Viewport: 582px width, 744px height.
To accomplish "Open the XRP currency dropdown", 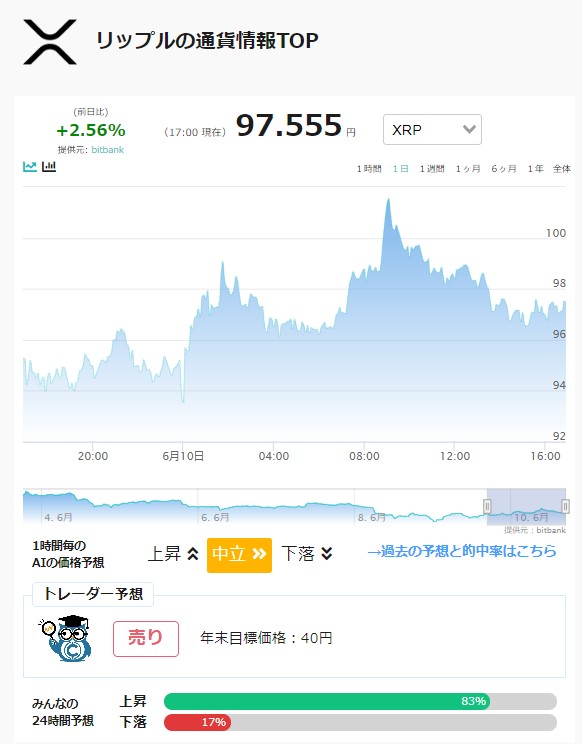I will pos(432,130).
